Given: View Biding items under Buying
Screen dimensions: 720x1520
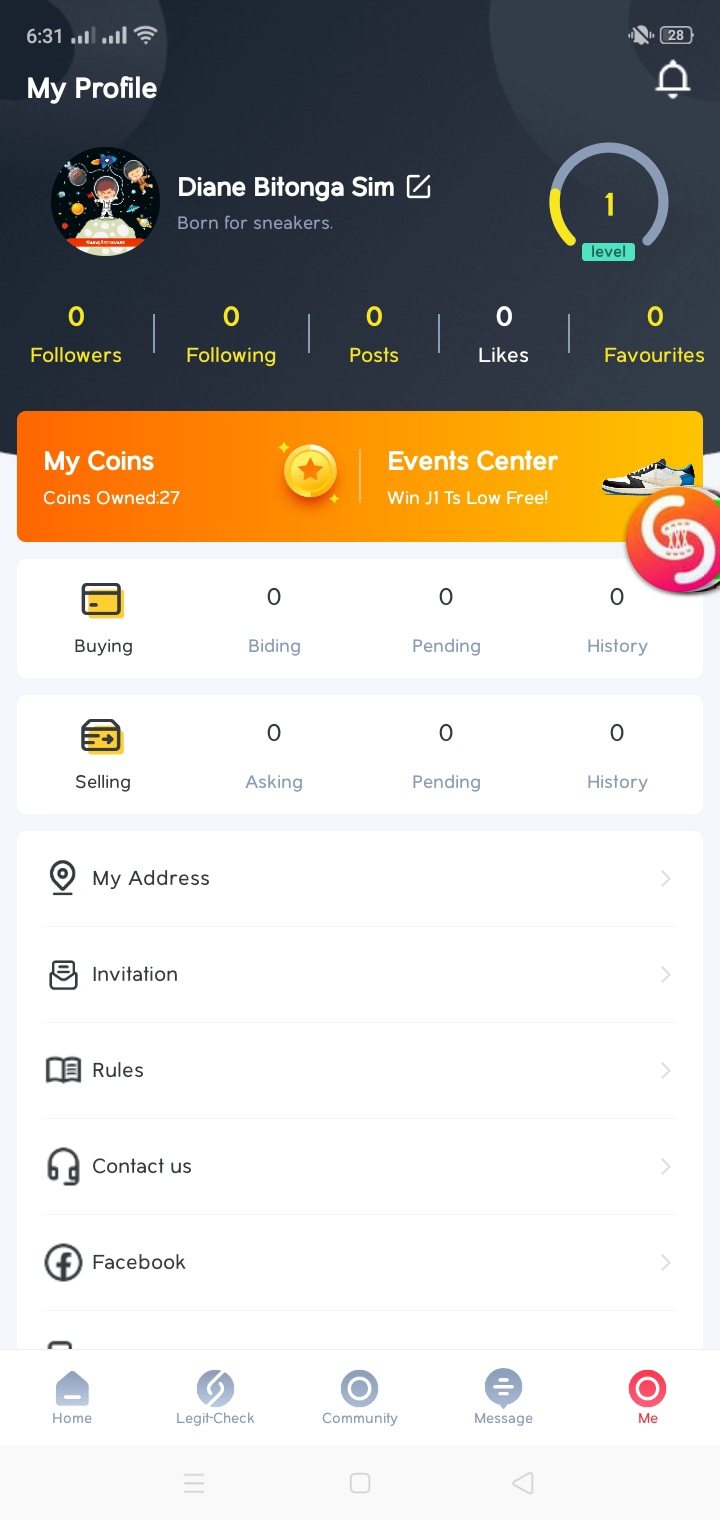Looking at the screenshot, I should (x=274, y=618).
